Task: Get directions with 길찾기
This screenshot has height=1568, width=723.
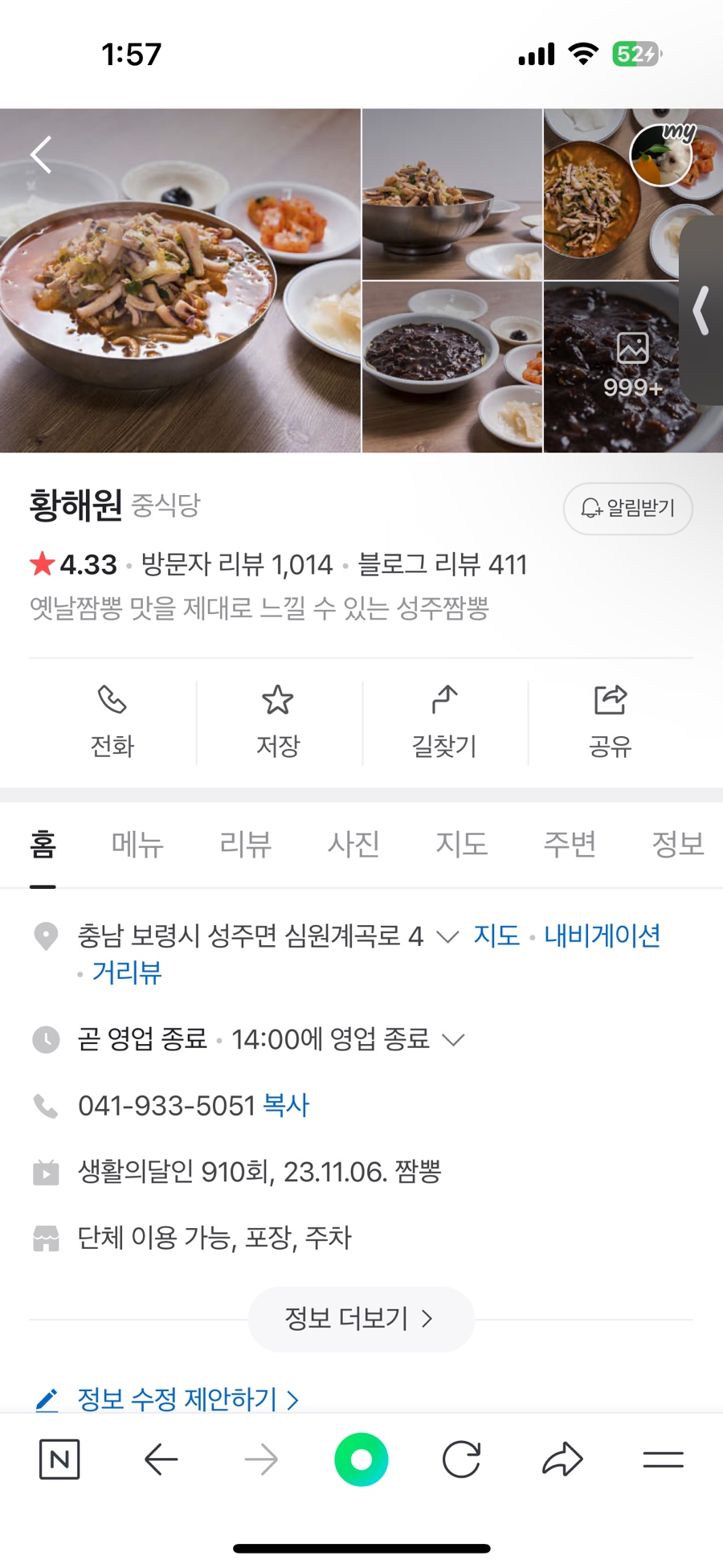Action: pos(444,721)
